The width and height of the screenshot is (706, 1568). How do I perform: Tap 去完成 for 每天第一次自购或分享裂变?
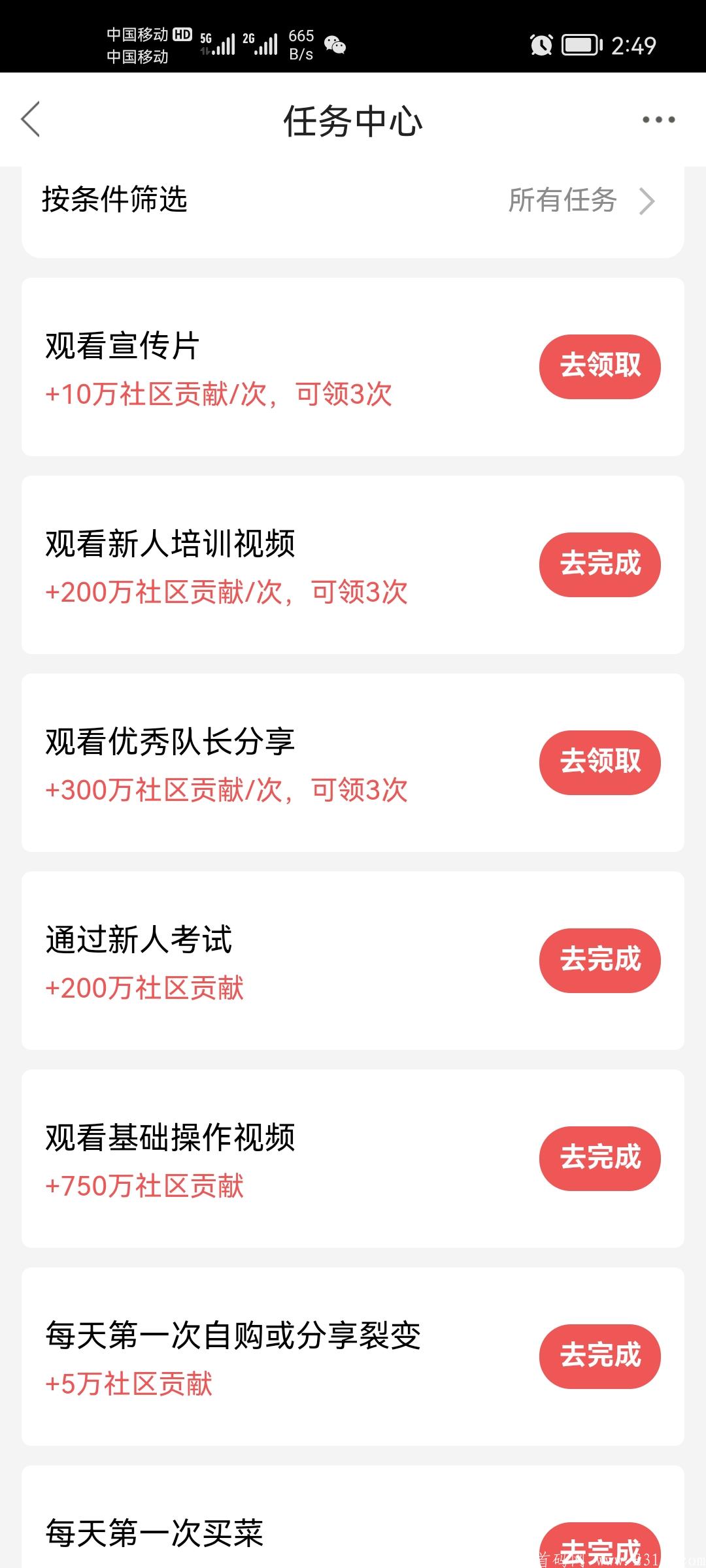(x=599, y=1356)
